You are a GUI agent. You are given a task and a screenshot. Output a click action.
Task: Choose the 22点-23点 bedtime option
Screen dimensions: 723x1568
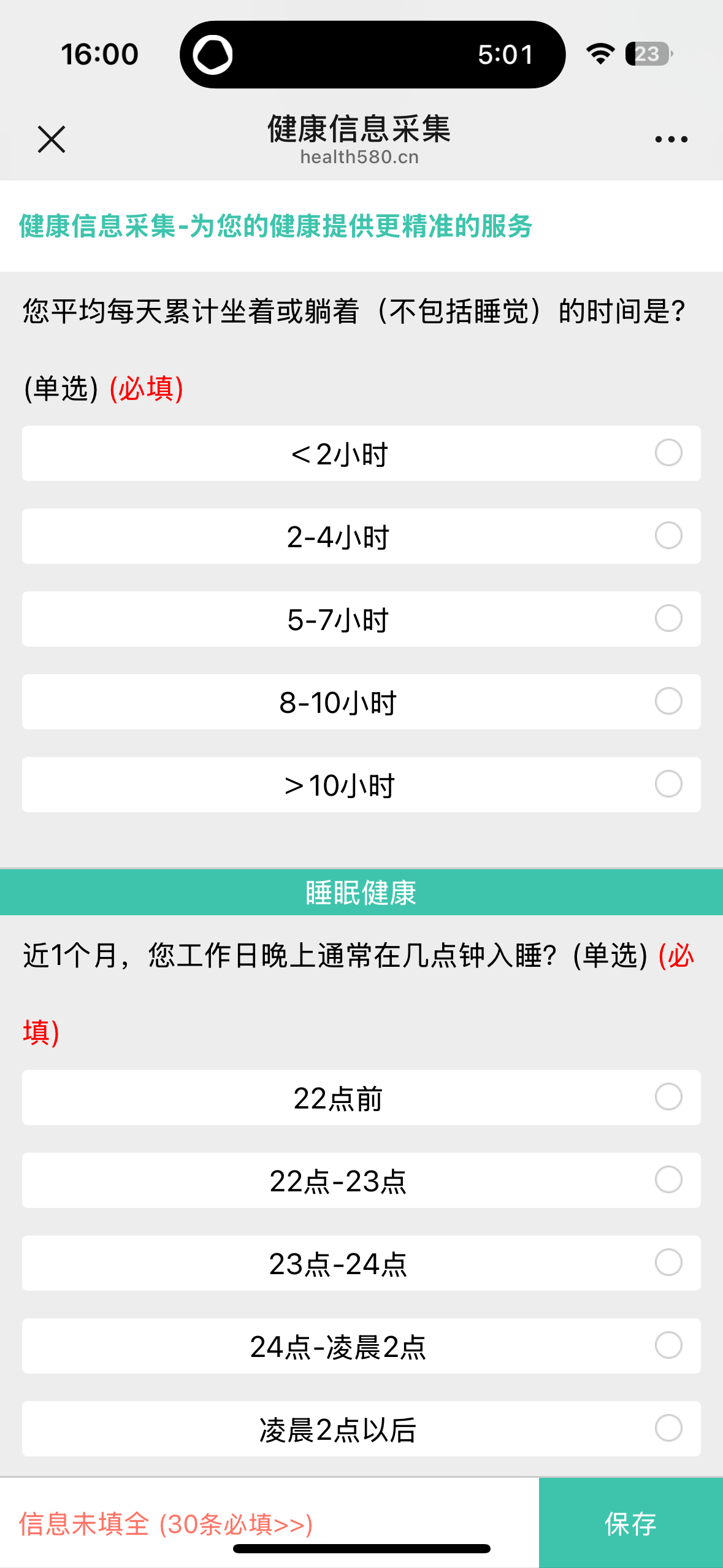click(x=361, y=1180)
